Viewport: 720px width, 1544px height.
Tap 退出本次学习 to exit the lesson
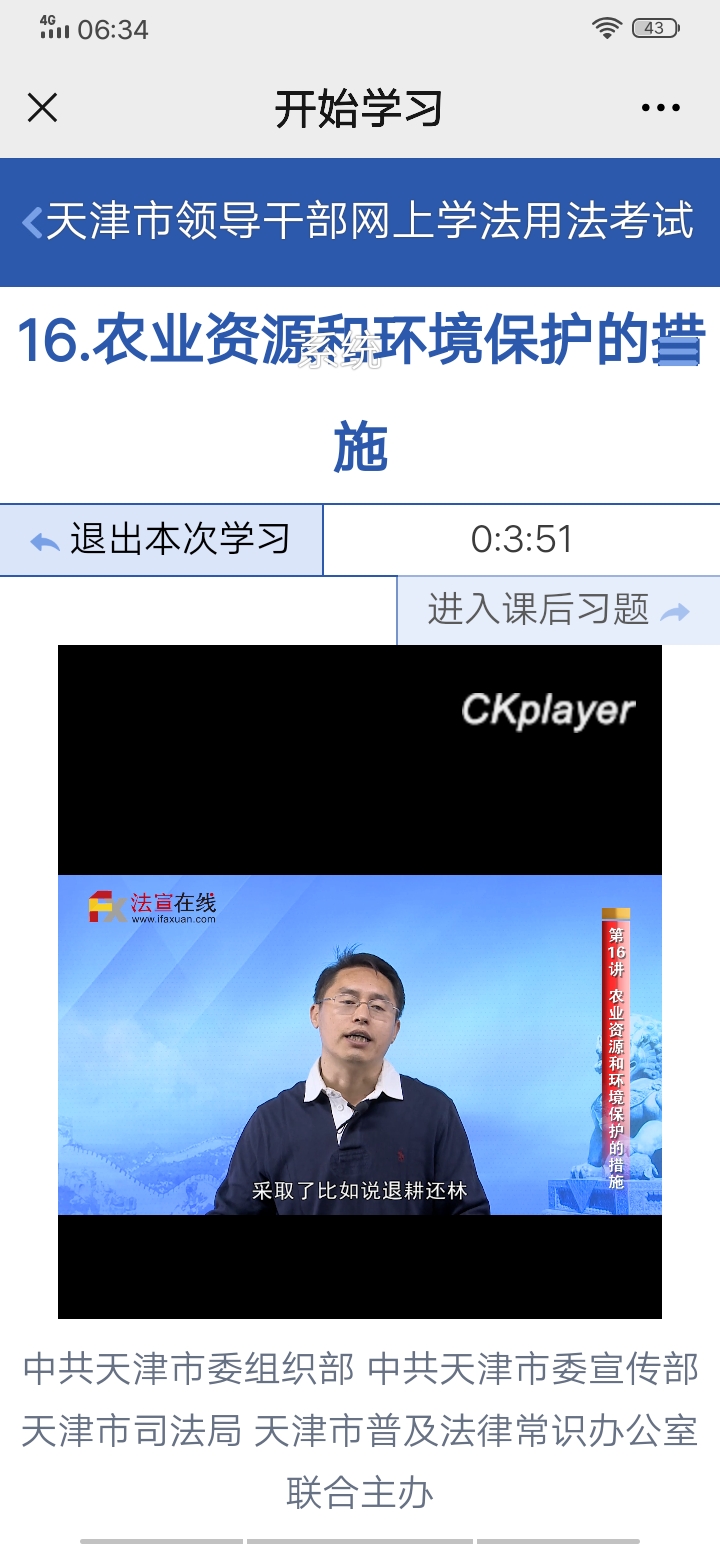coord(162,540)
